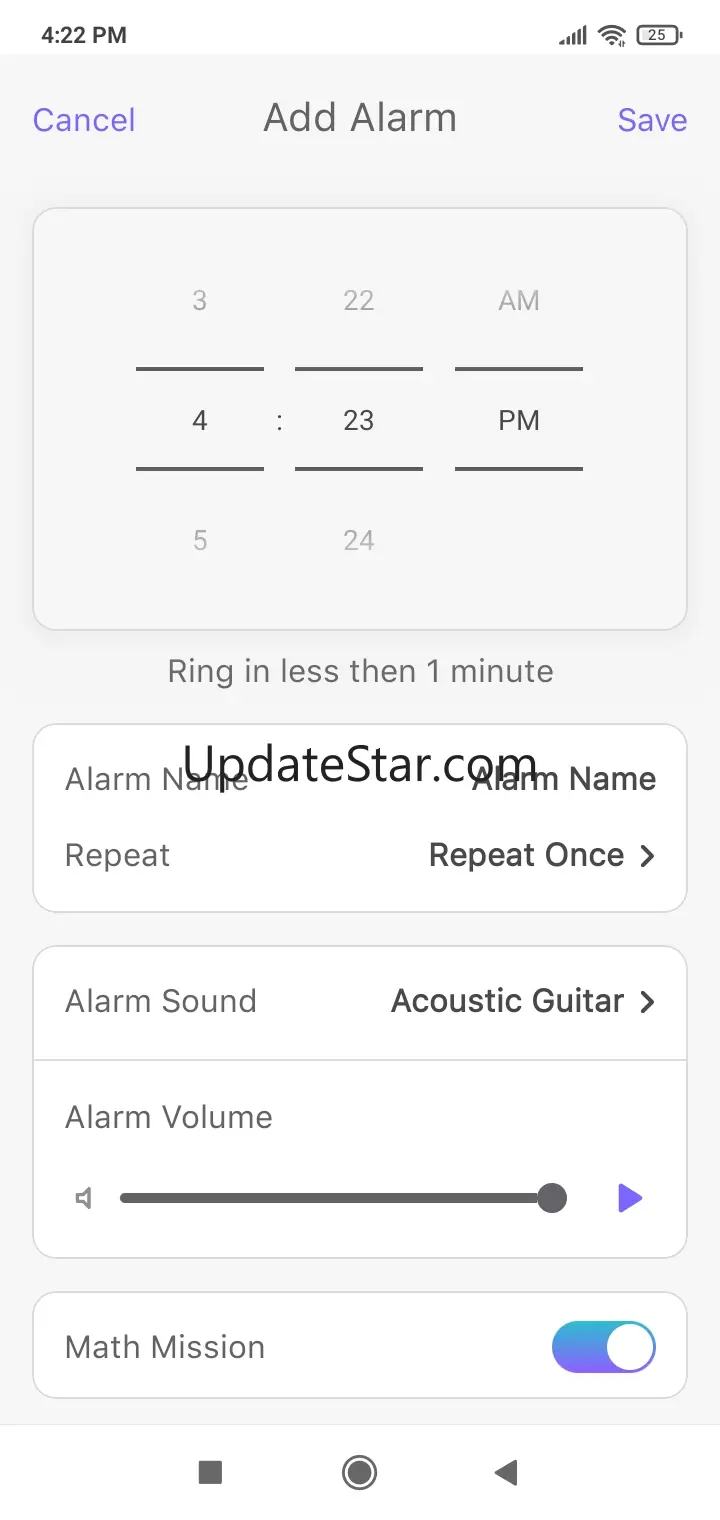720x1520 pixels.
Task: Pick minute 24 in the picker
Action: (x=359, y=541)
